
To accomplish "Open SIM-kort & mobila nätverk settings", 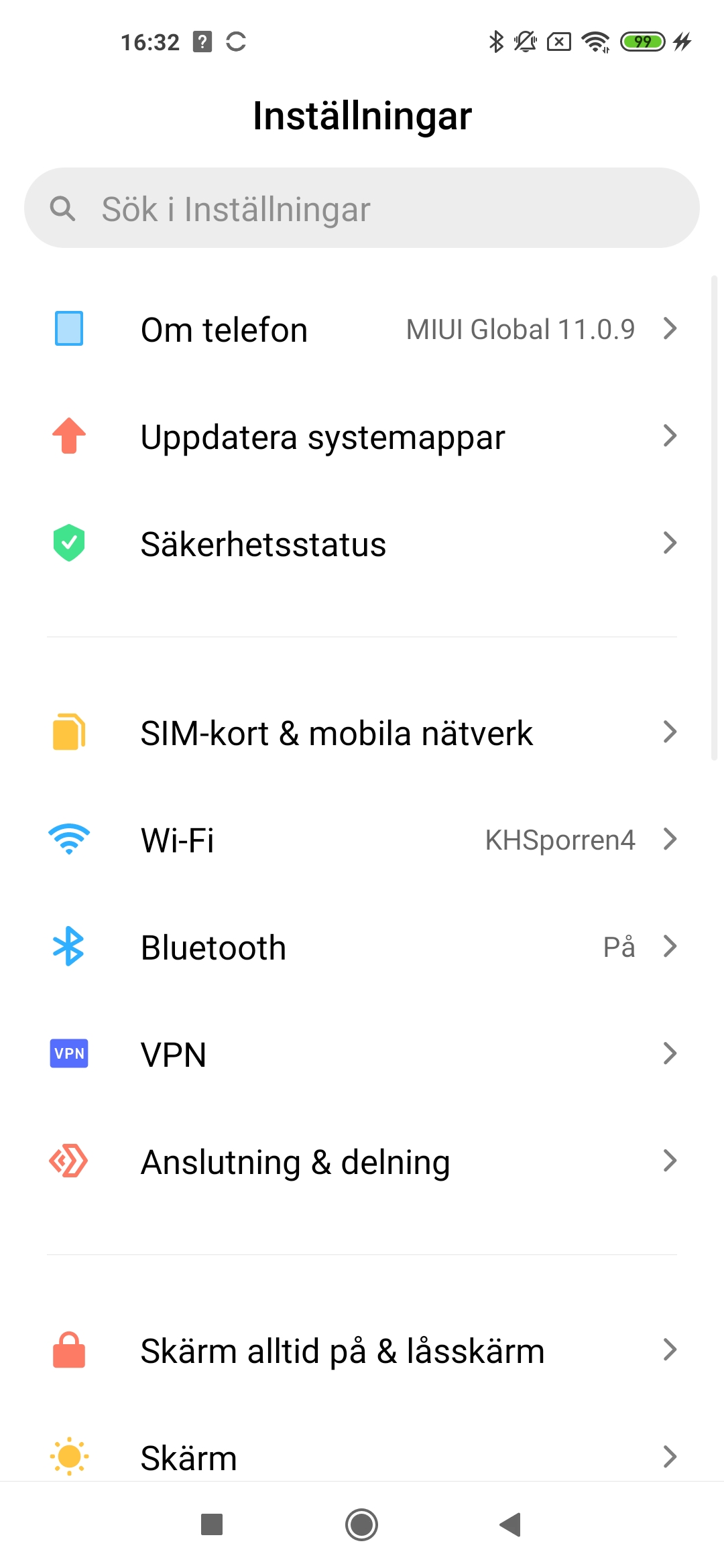I will click(362, 732).
